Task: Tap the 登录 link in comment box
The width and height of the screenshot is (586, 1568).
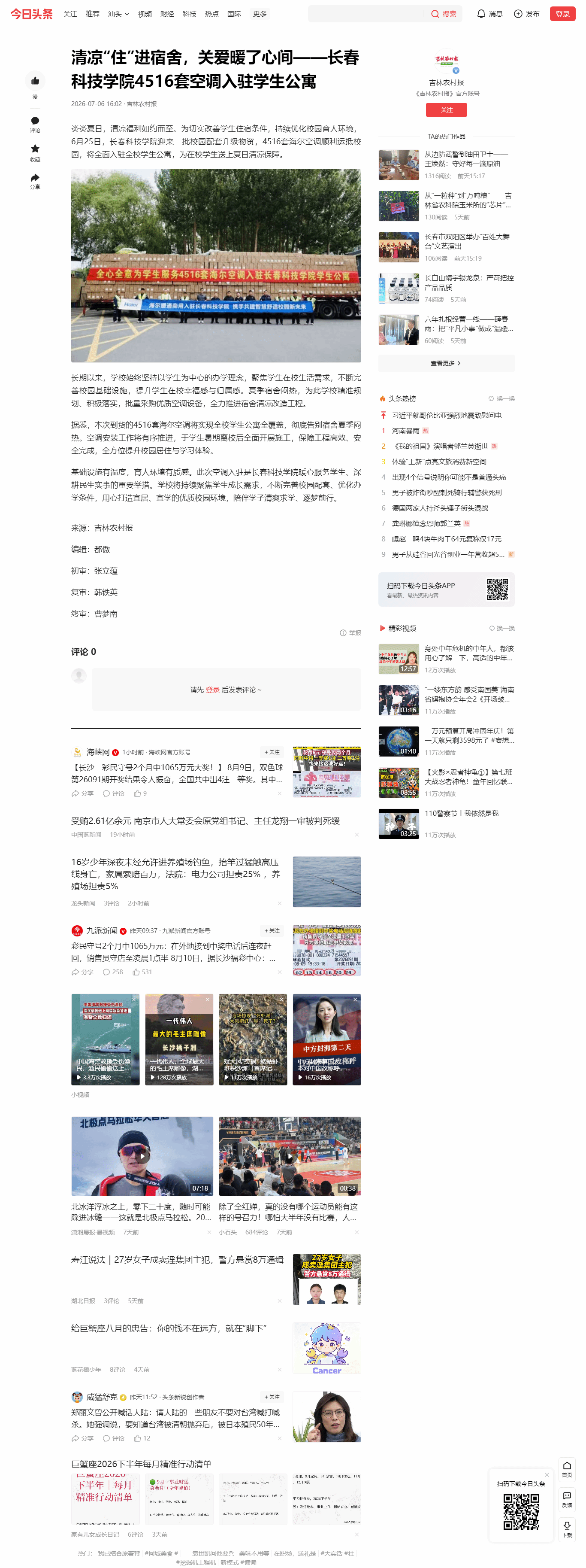Action: [x=212, y=690]
